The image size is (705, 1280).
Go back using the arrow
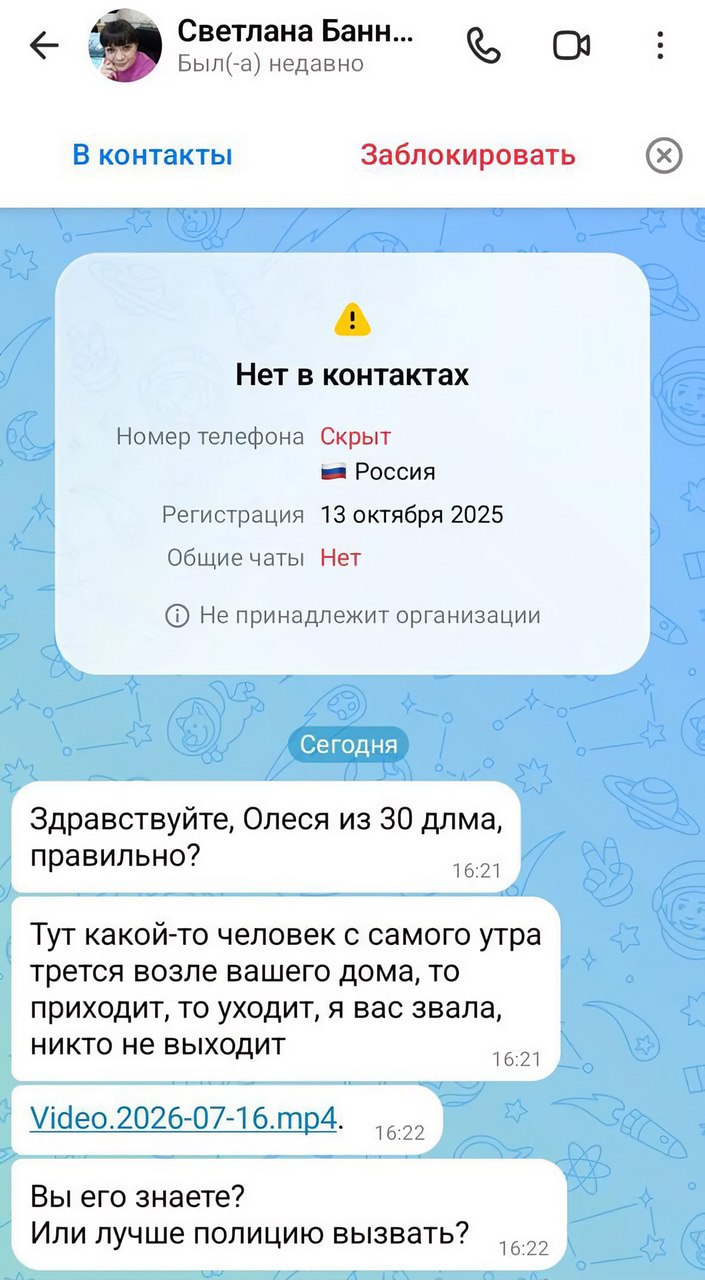[x=44, y=46]
